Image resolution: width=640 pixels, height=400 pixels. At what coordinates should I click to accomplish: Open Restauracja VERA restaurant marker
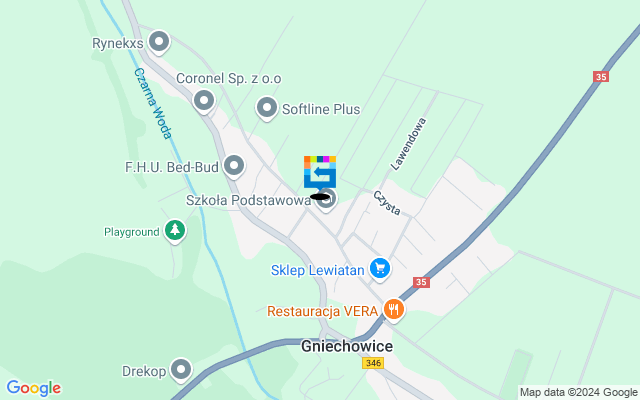[394, 310]
